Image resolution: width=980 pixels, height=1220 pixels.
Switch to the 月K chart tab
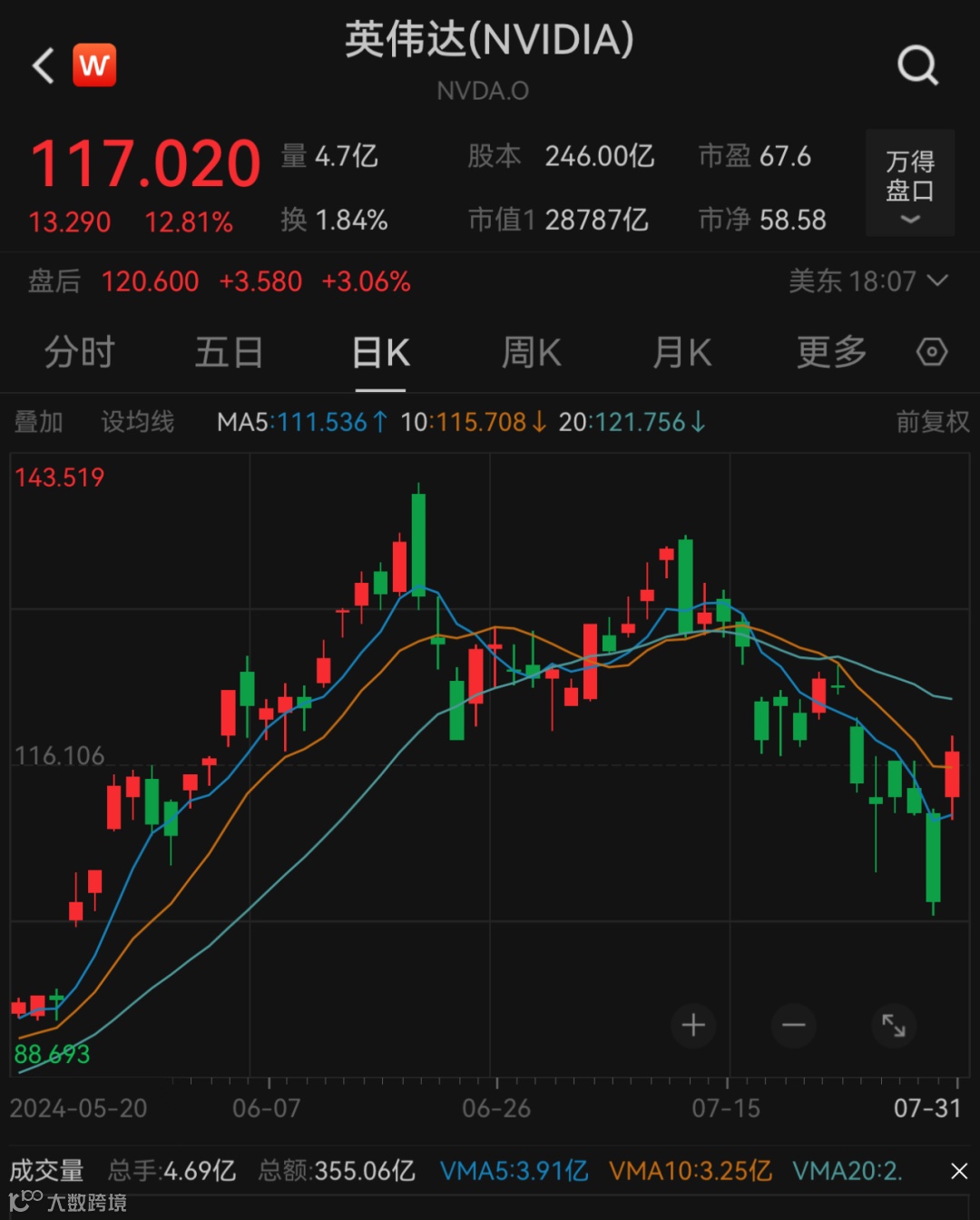coord(682,352)
